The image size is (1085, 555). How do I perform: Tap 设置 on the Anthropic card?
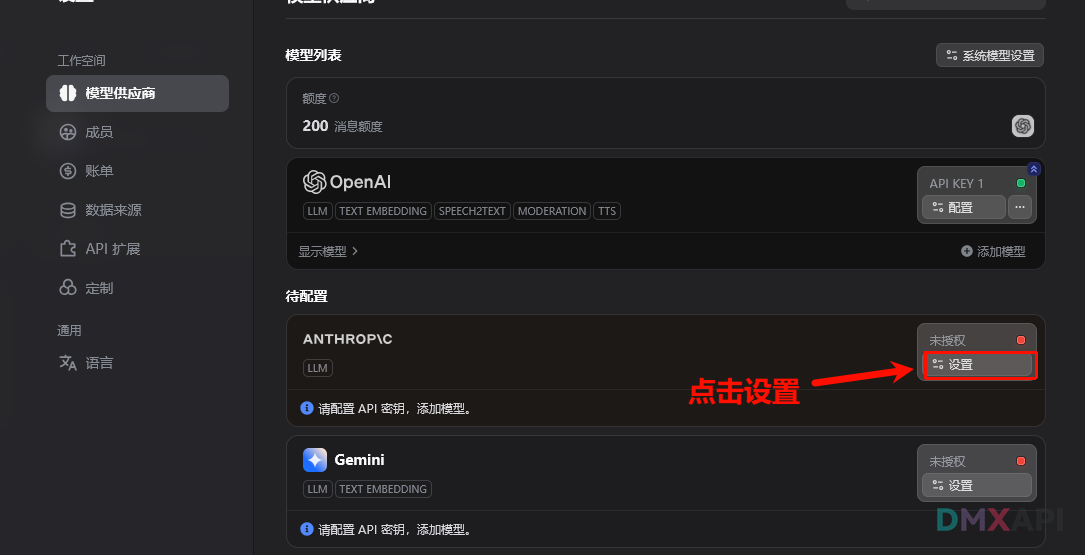tap(976, 365)
